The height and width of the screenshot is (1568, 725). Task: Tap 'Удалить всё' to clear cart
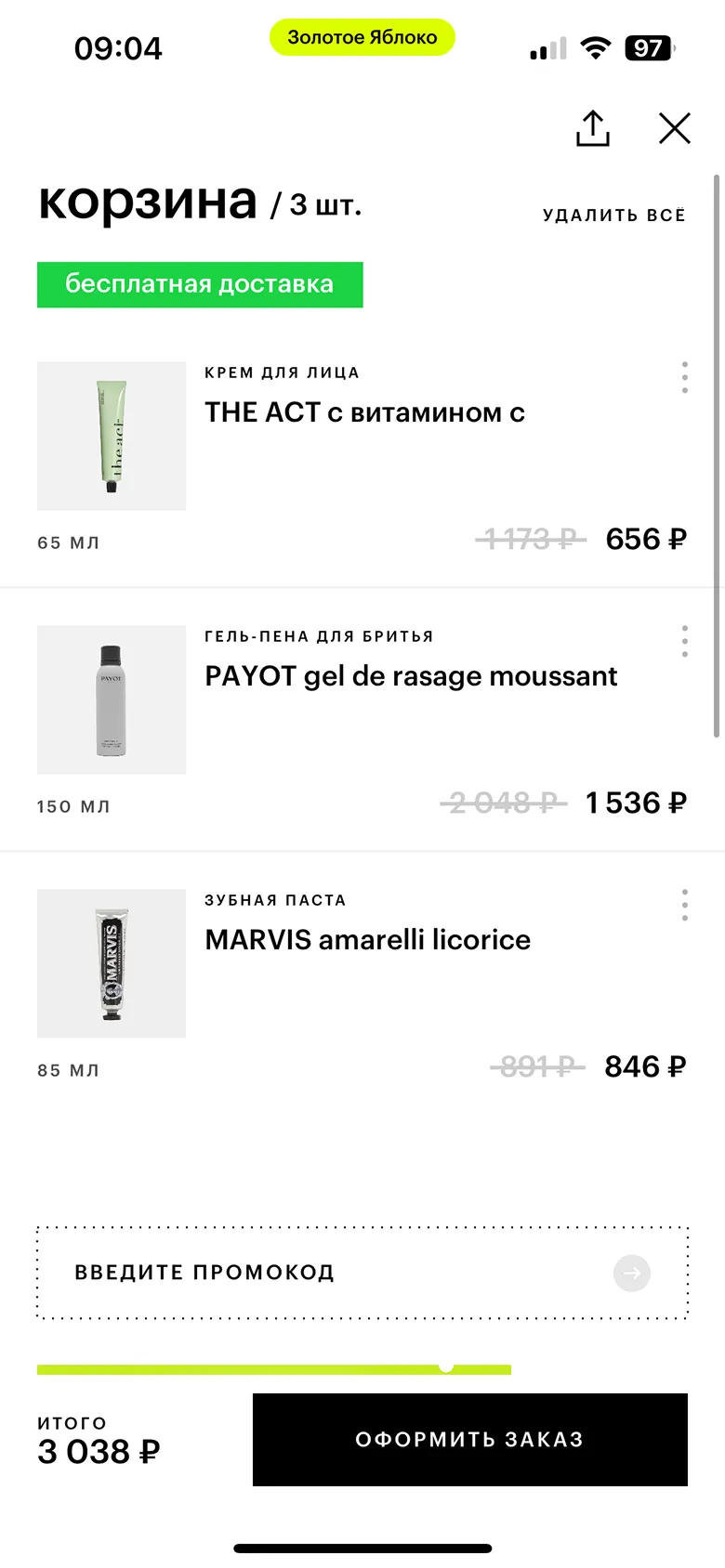614,216
